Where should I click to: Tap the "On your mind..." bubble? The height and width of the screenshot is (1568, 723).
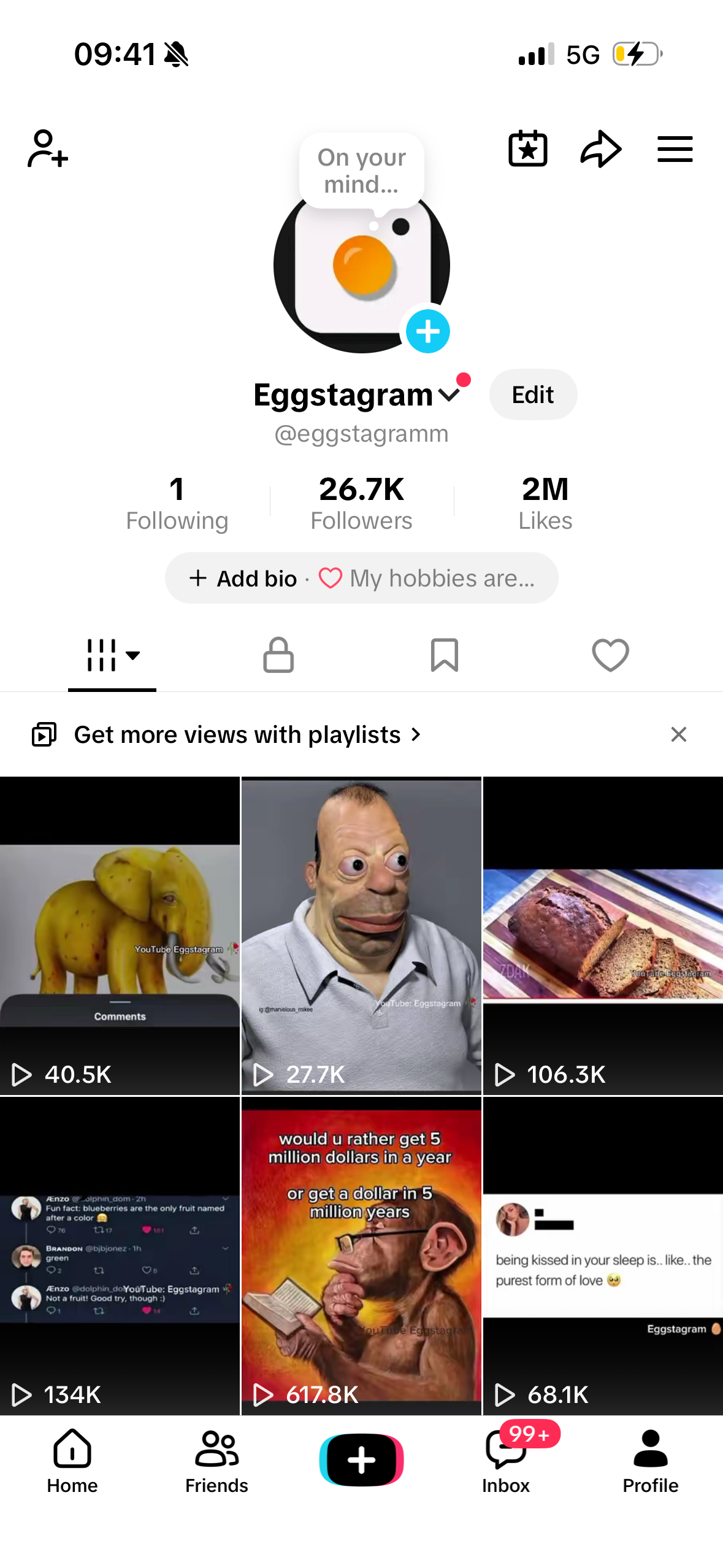click(362, 171)
